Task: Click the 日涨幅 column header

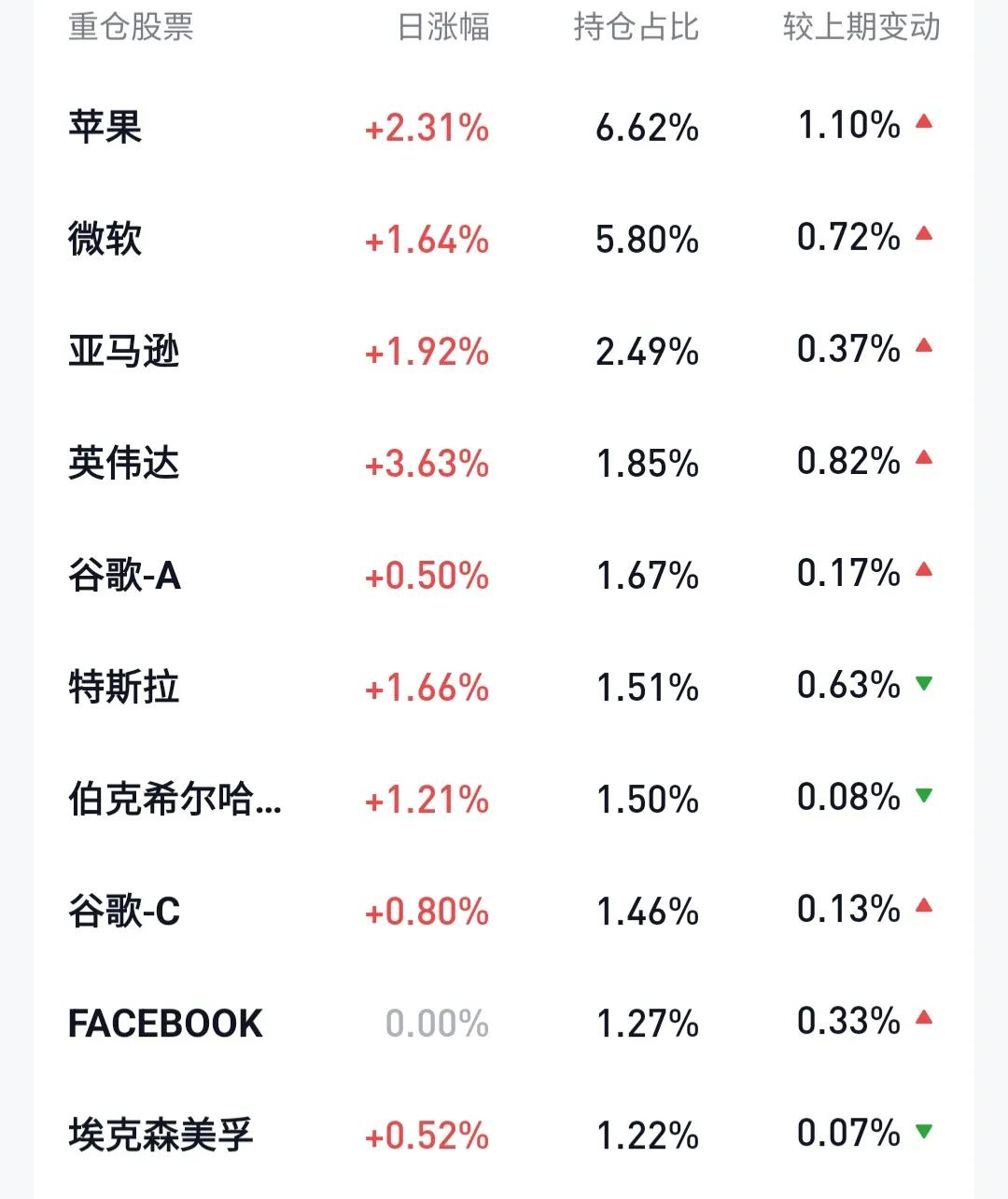Action: [441, 25]
